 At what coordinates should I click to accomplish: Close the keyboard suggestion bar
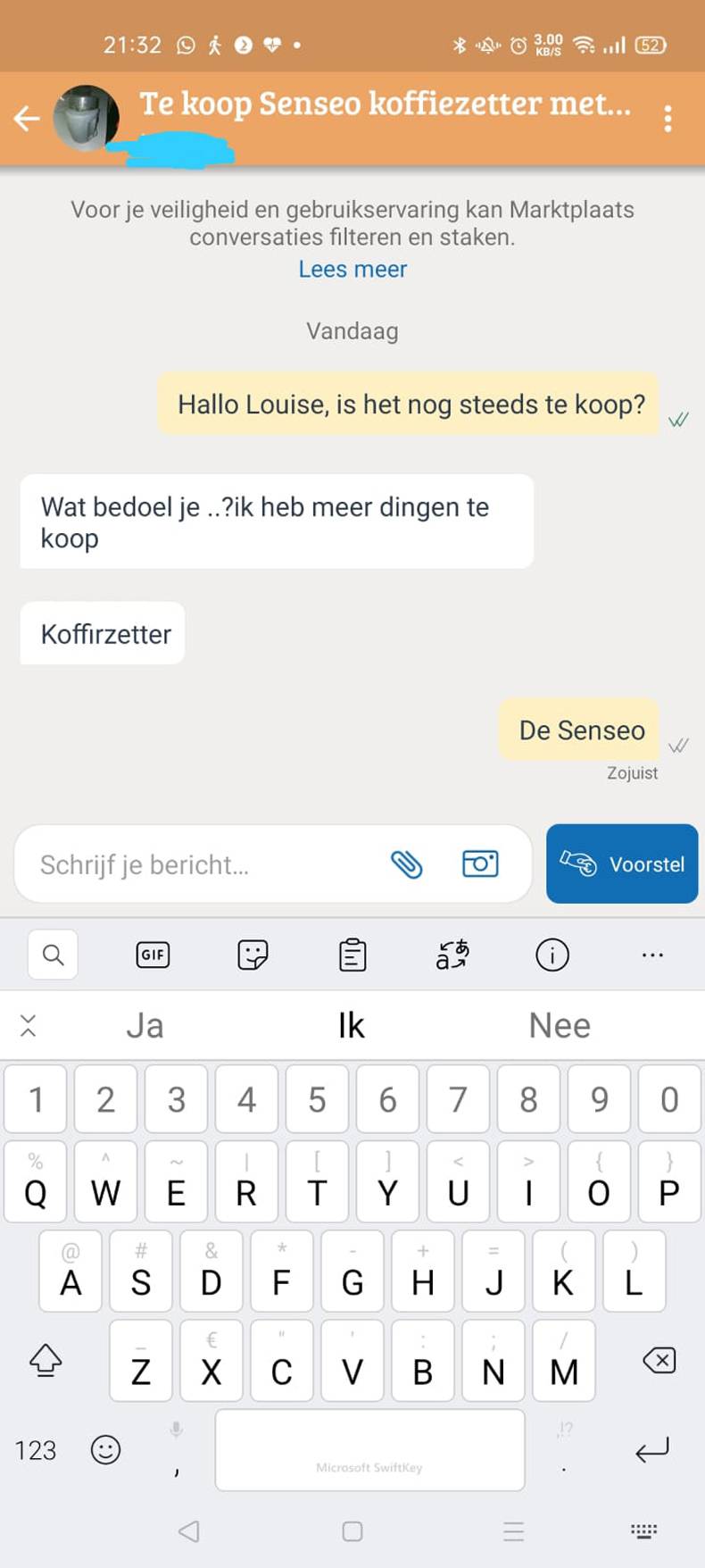coord(28,1025)
